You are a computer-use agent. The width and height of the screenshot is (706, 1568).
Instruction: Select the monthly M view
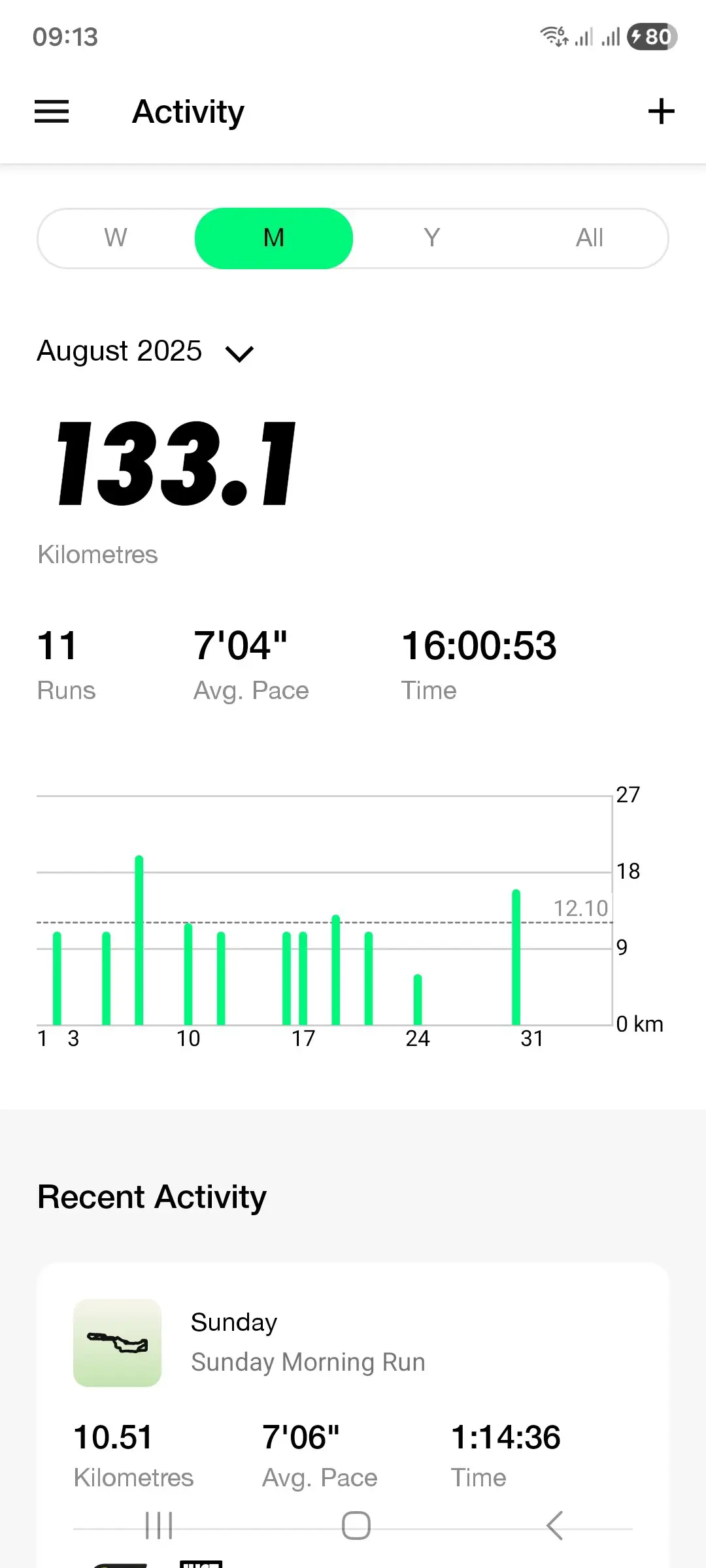(x=274, y=238)
